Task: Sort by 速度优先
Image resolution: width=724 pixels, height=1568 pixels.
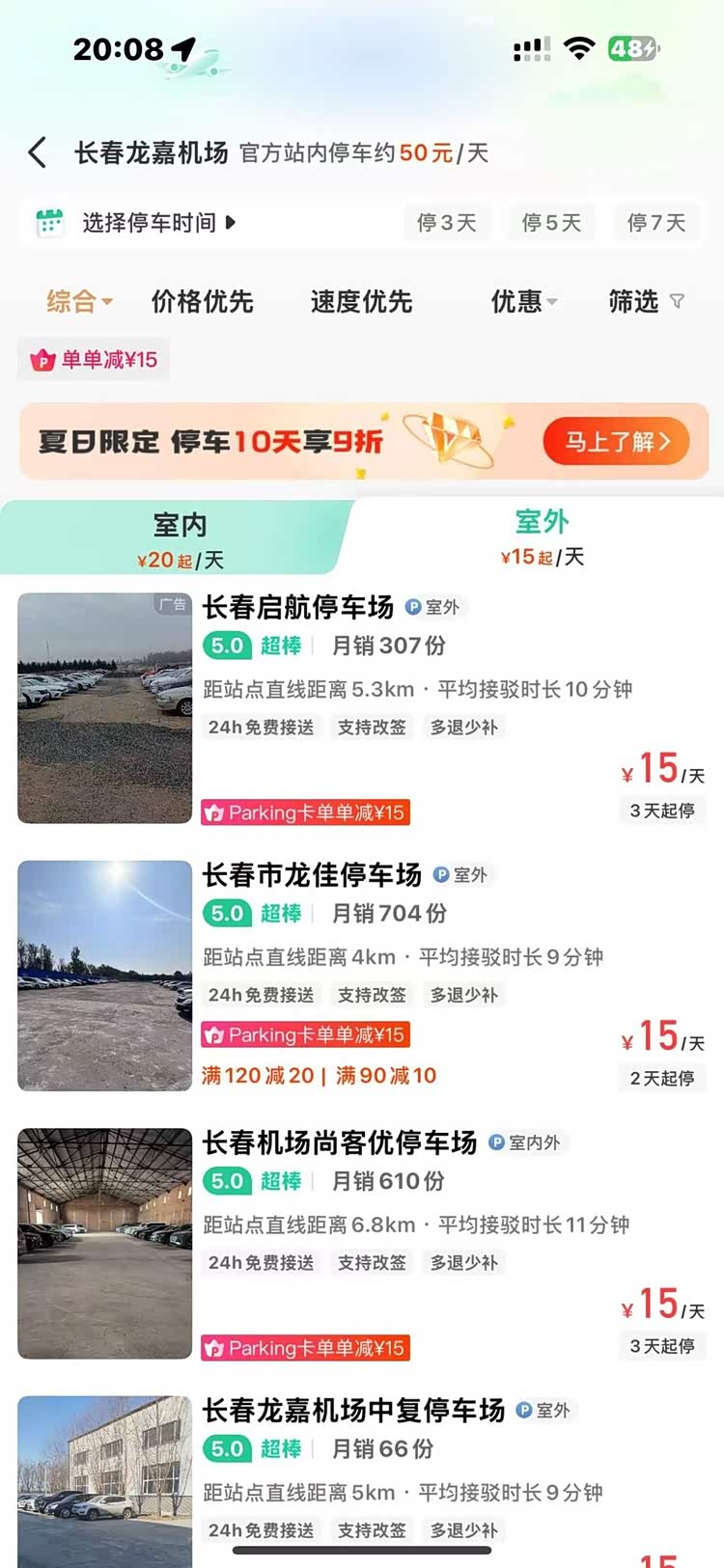Action: coord(361,302)
